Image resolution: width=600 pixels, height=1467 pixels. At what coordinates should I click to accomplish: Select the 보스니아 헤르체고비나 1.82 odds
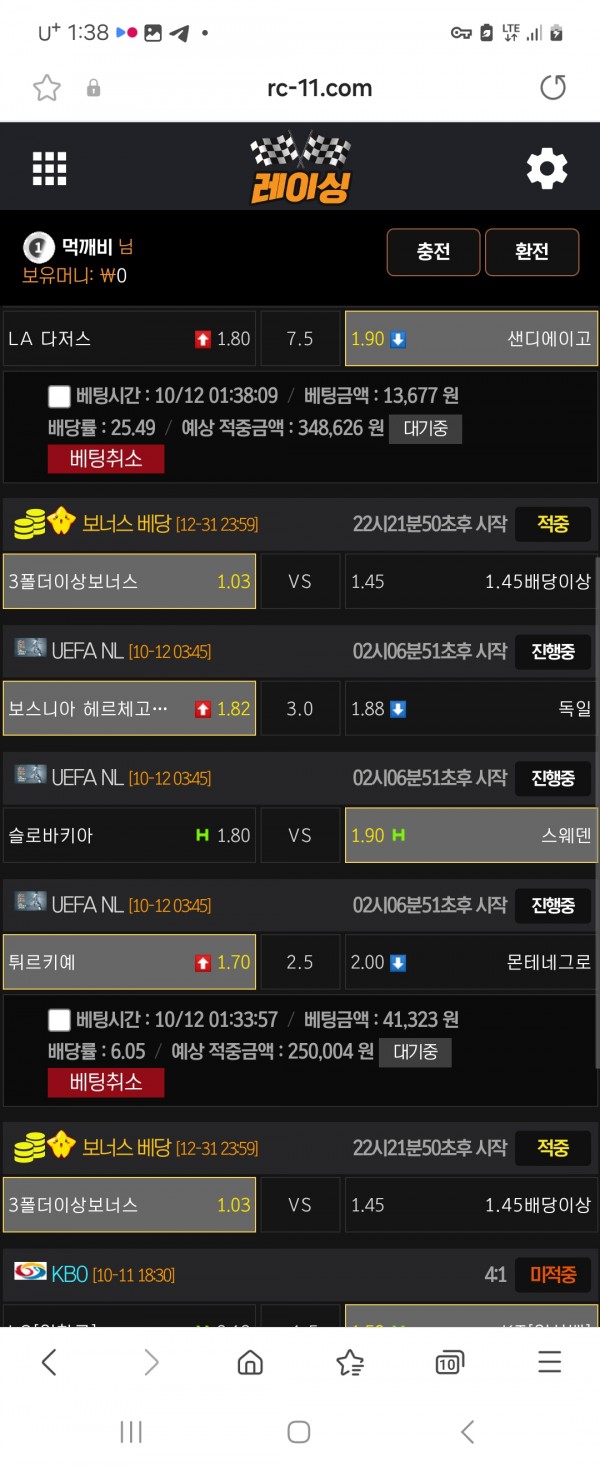[129, 709]
